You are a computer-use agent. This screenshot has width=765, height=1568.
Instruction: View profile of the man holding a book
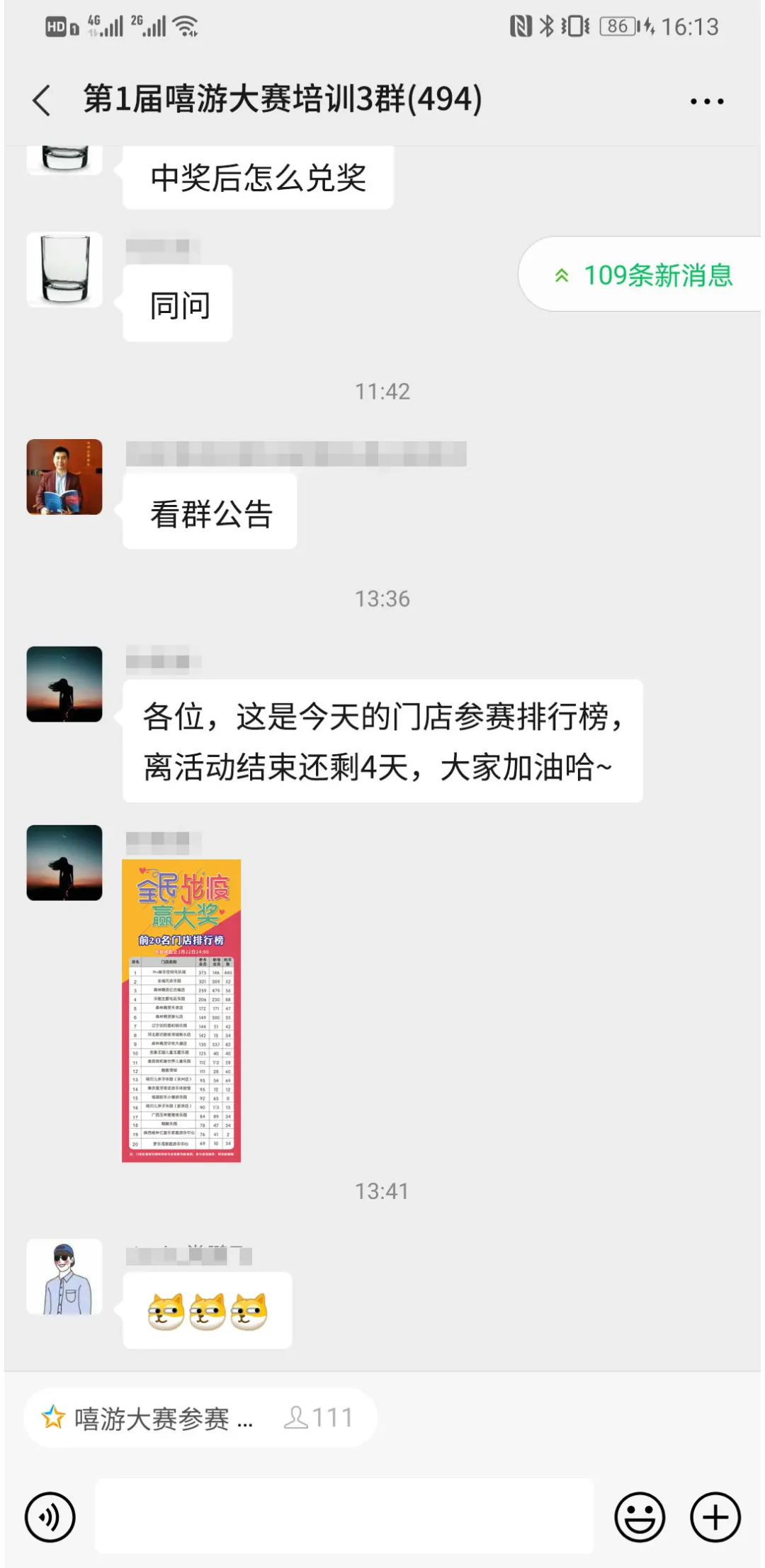(x=64, y=477)
